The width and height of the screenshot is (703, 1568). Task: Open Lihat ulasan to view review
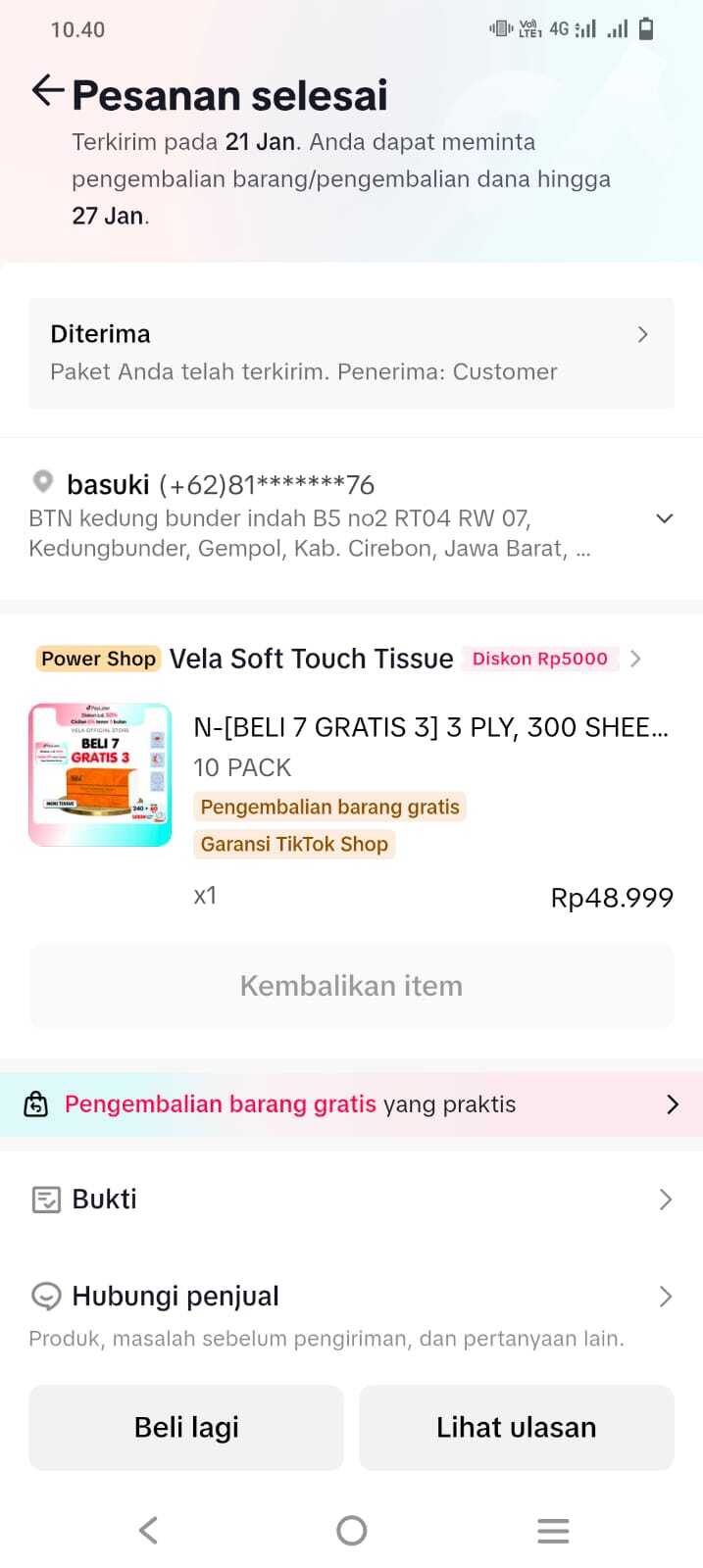click(516, 1428)
